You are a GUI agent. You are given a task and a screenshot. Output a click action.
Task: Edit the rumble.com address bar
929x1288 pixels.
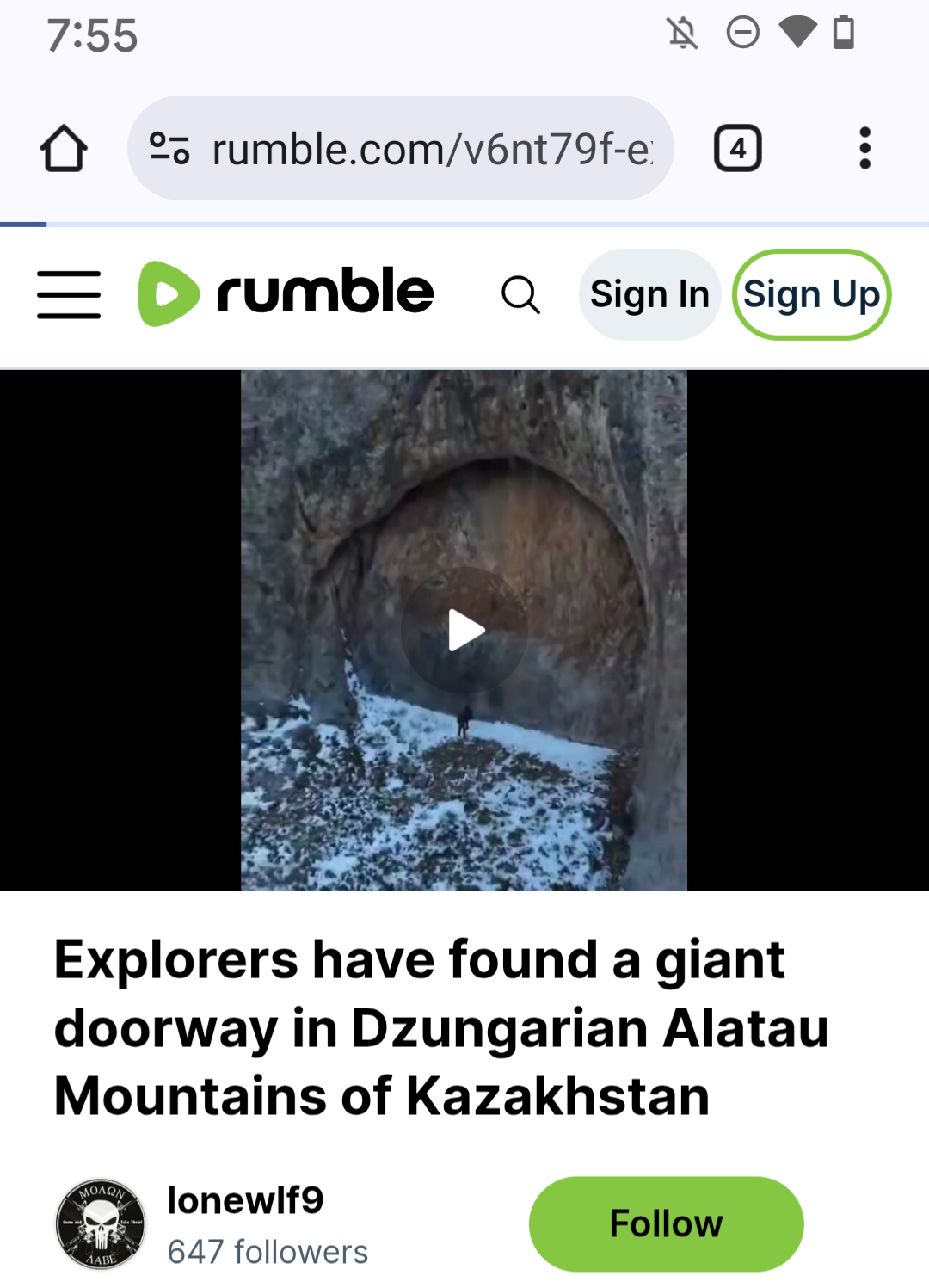click(430, 149)
